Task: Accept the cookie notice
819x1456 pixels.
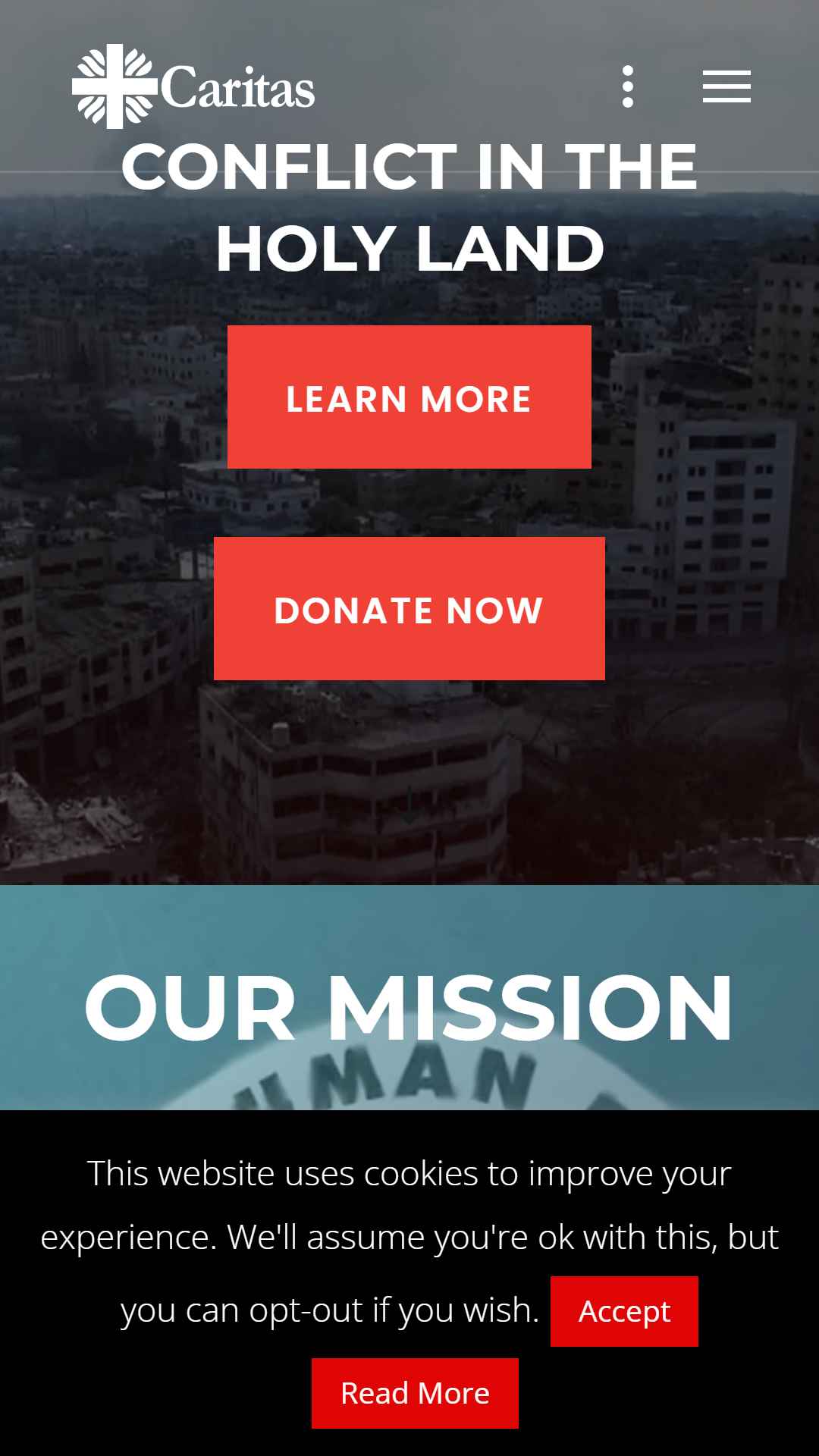Action: [624, 1311]
